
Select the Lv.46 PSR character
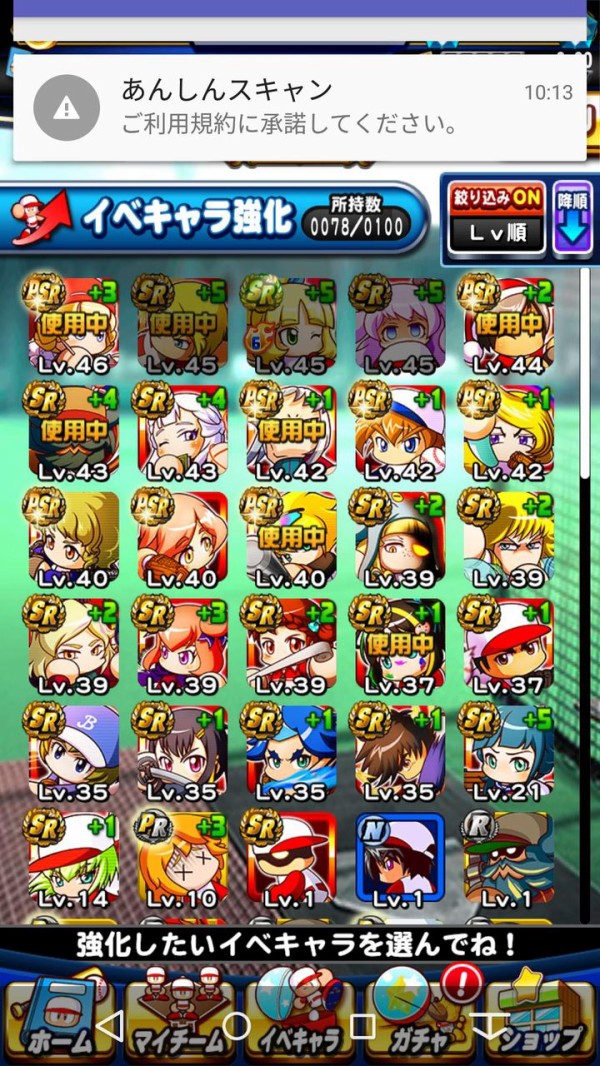click(73, 325)
